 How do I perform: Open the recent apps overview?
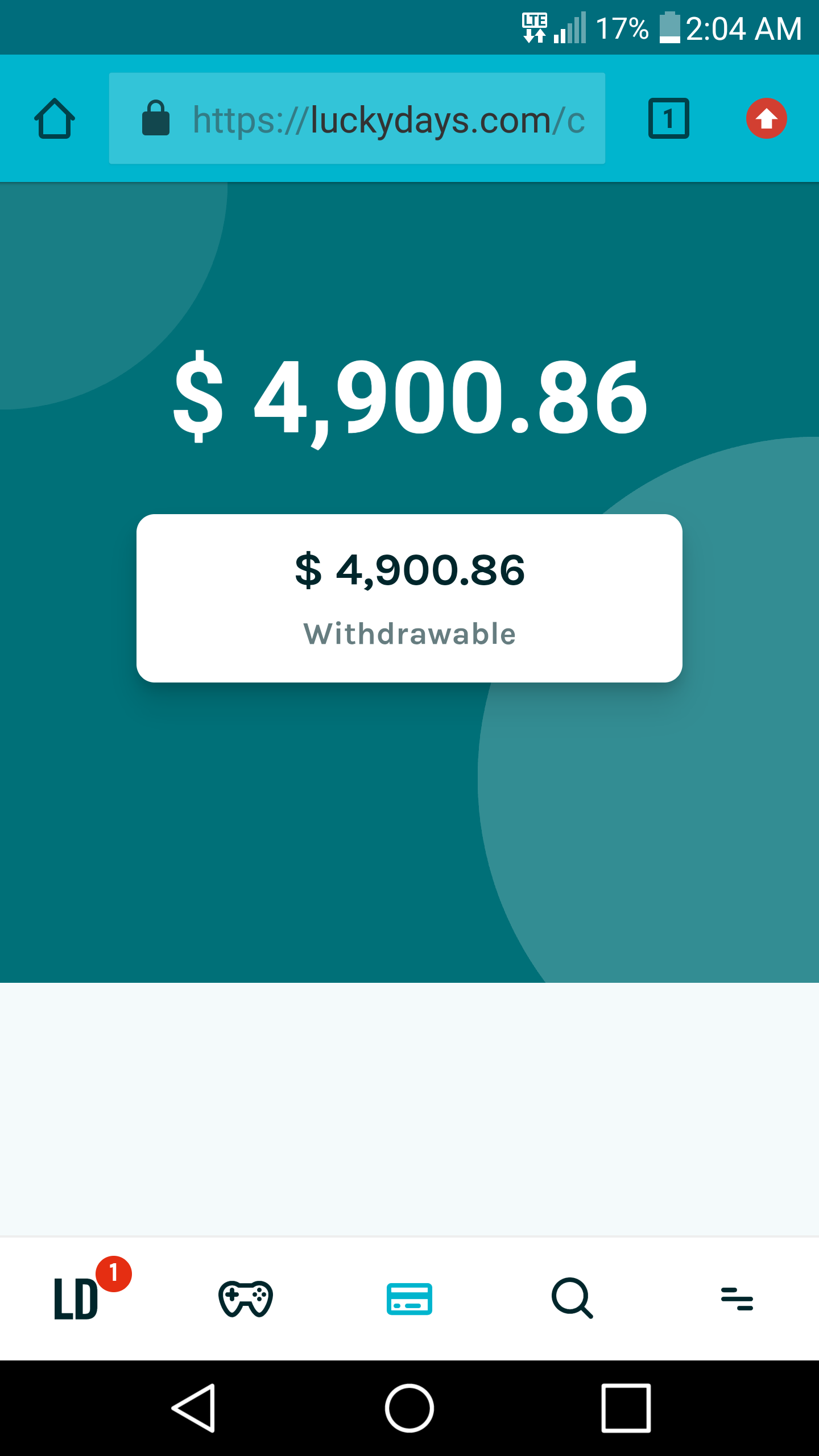(626, 1408)
